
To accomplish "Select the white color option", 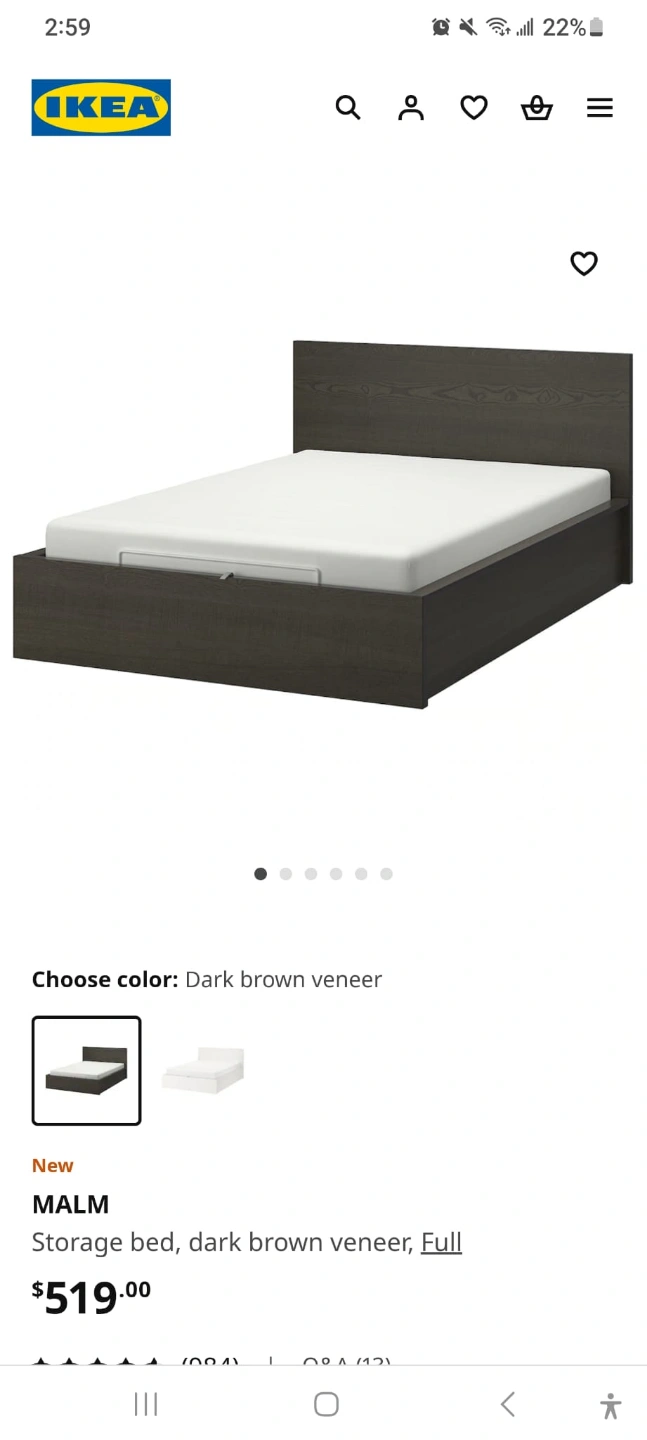I will [203, 1071].
